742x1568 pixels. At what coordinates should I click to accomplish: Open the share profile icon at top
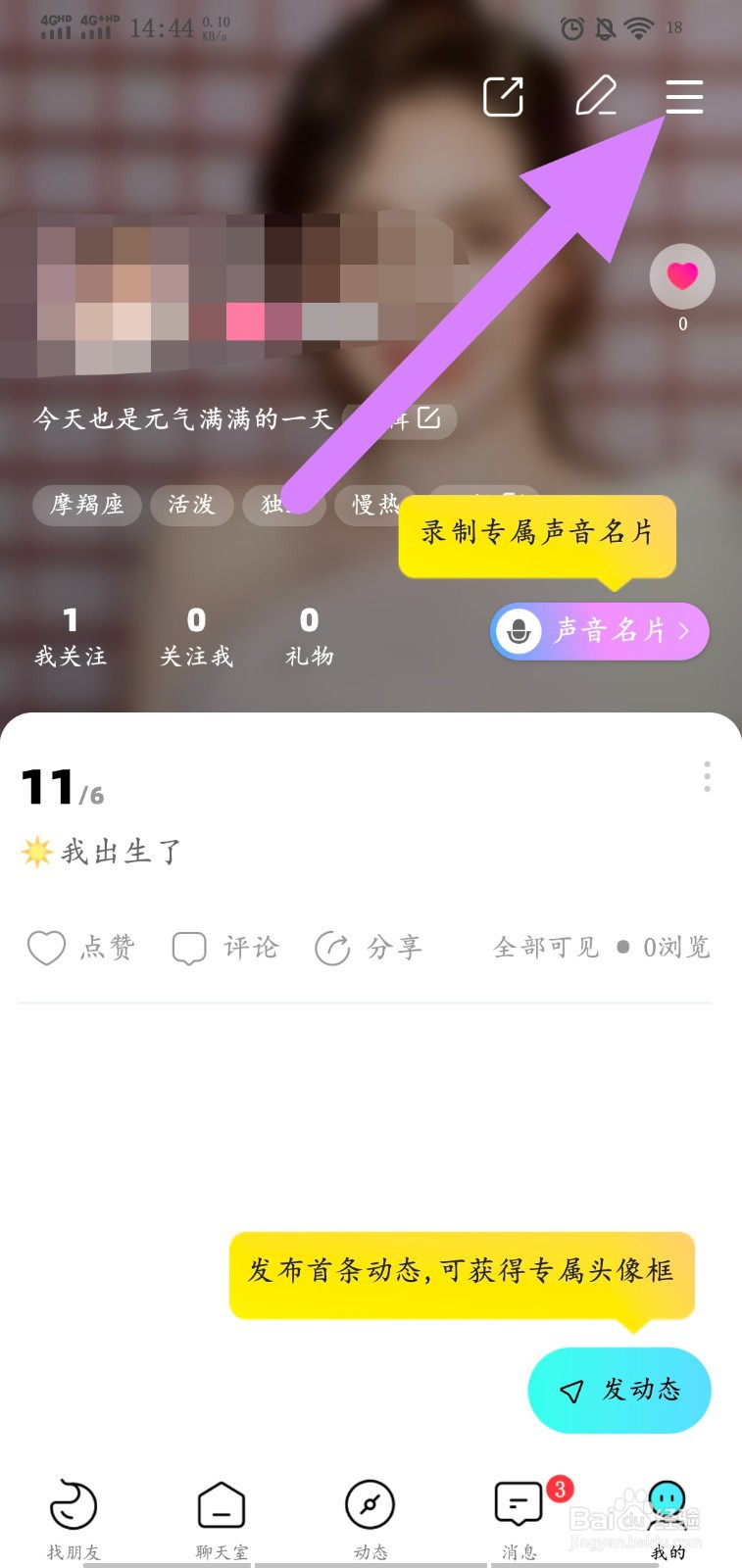click(x=502, y=97)
